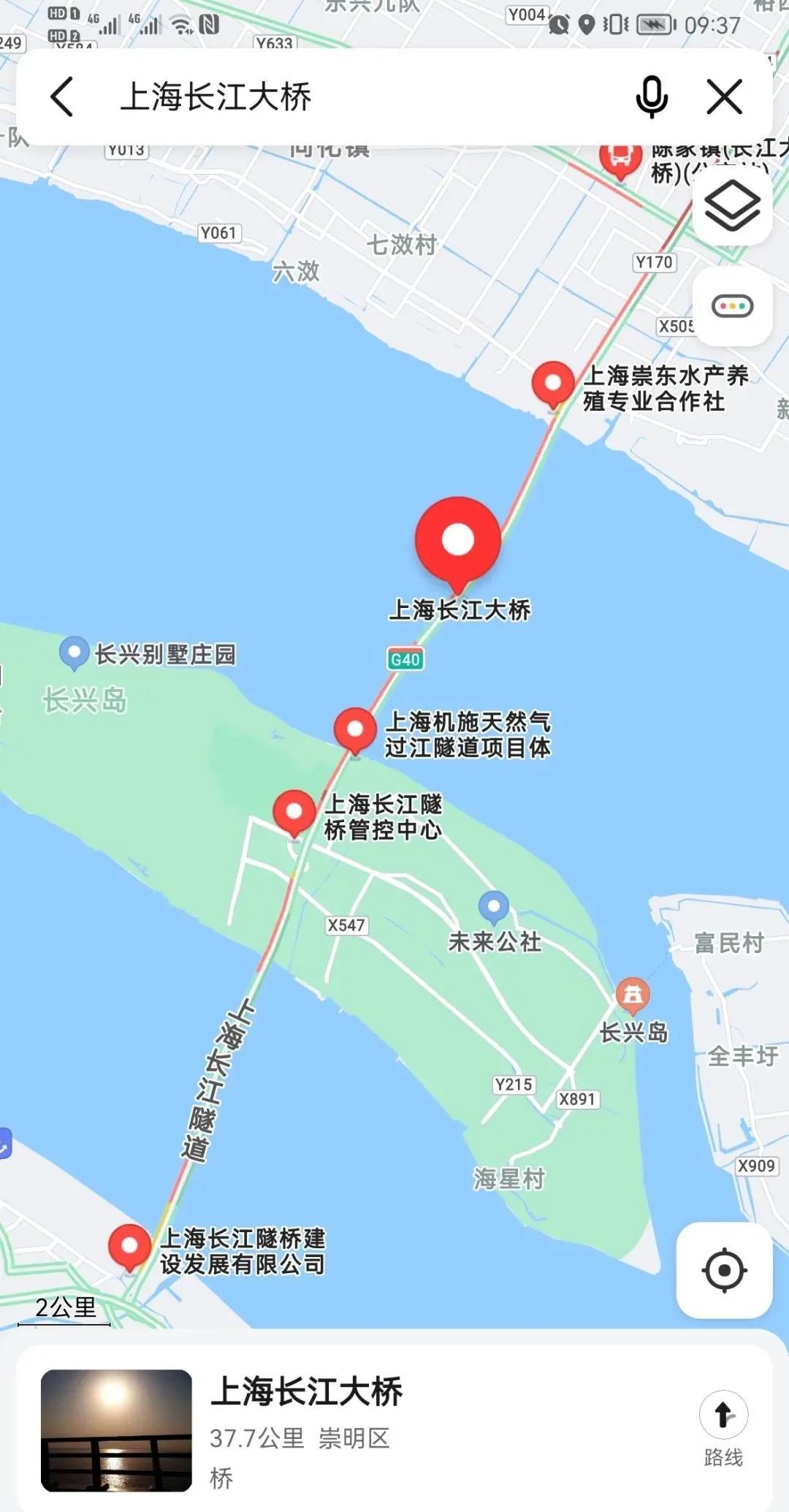
Task: Clear the search query
Action: (724, 97)
